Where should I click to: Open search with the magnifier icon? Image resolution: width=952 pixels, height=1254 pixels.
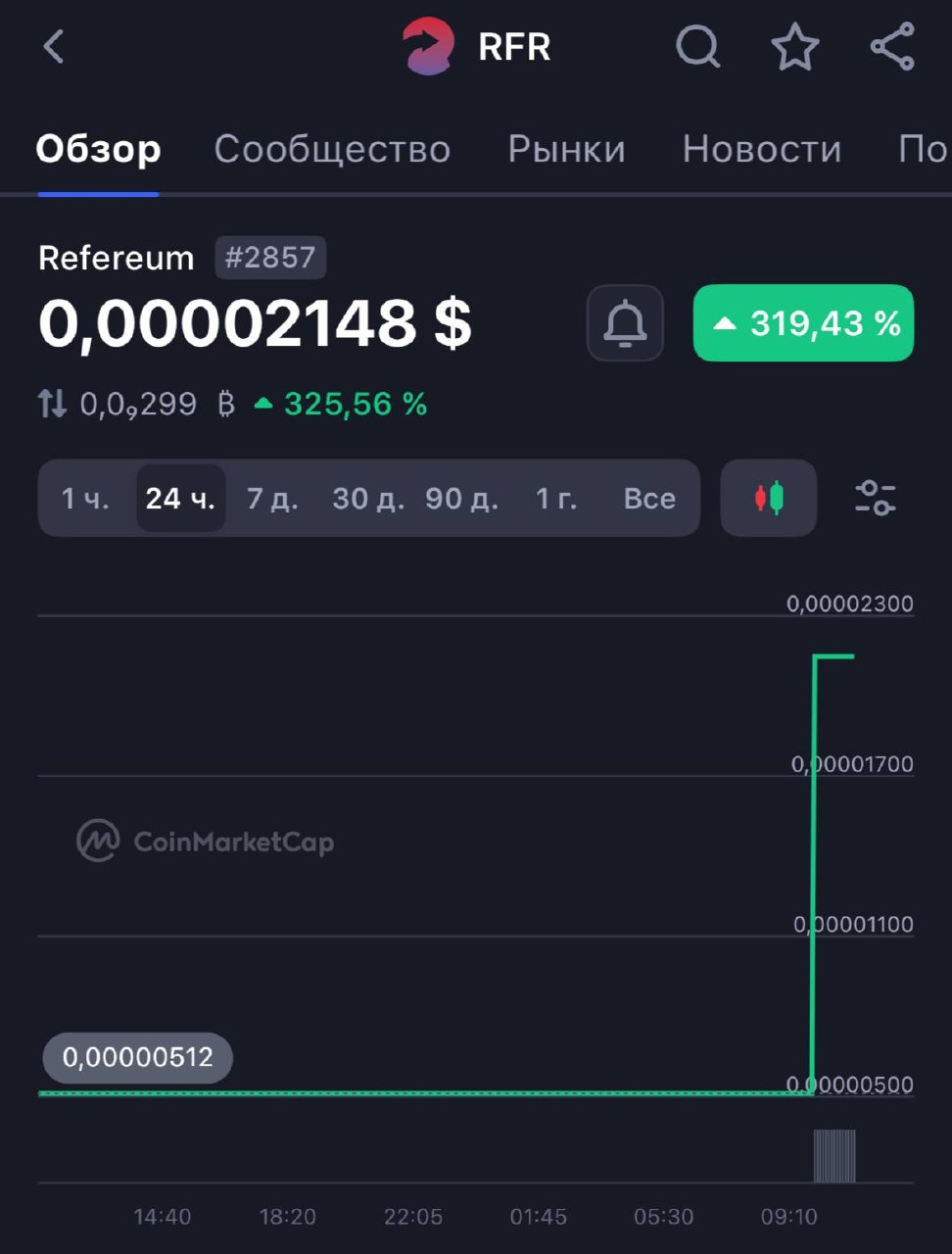(697, 46)
